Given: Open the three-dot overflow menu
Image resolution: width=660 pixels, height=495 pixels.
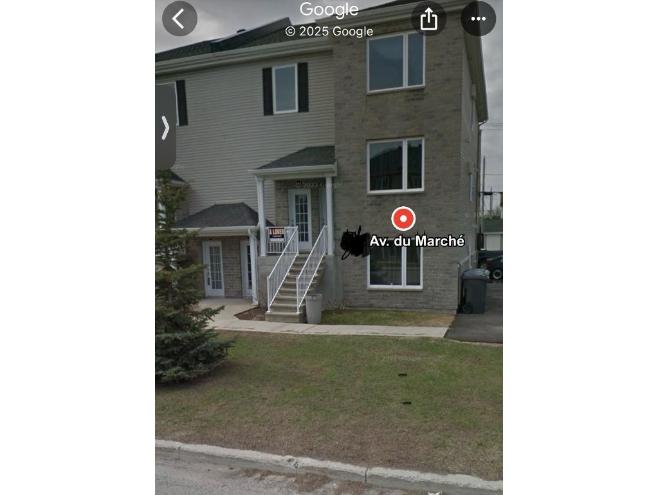Looking at the screenshot, I should (x=478, y=18).
